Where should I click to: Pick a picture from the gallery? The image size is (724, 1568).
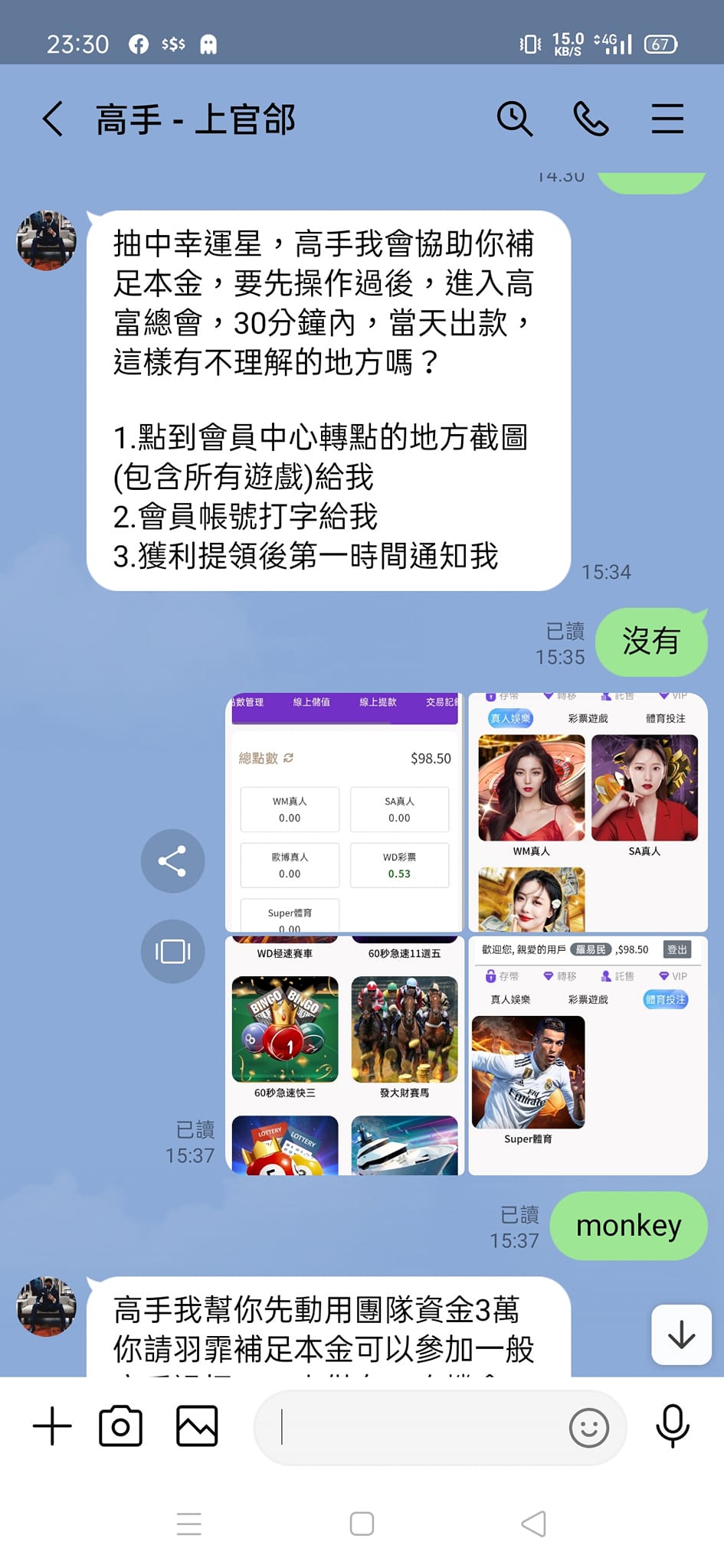(197, 1426)
